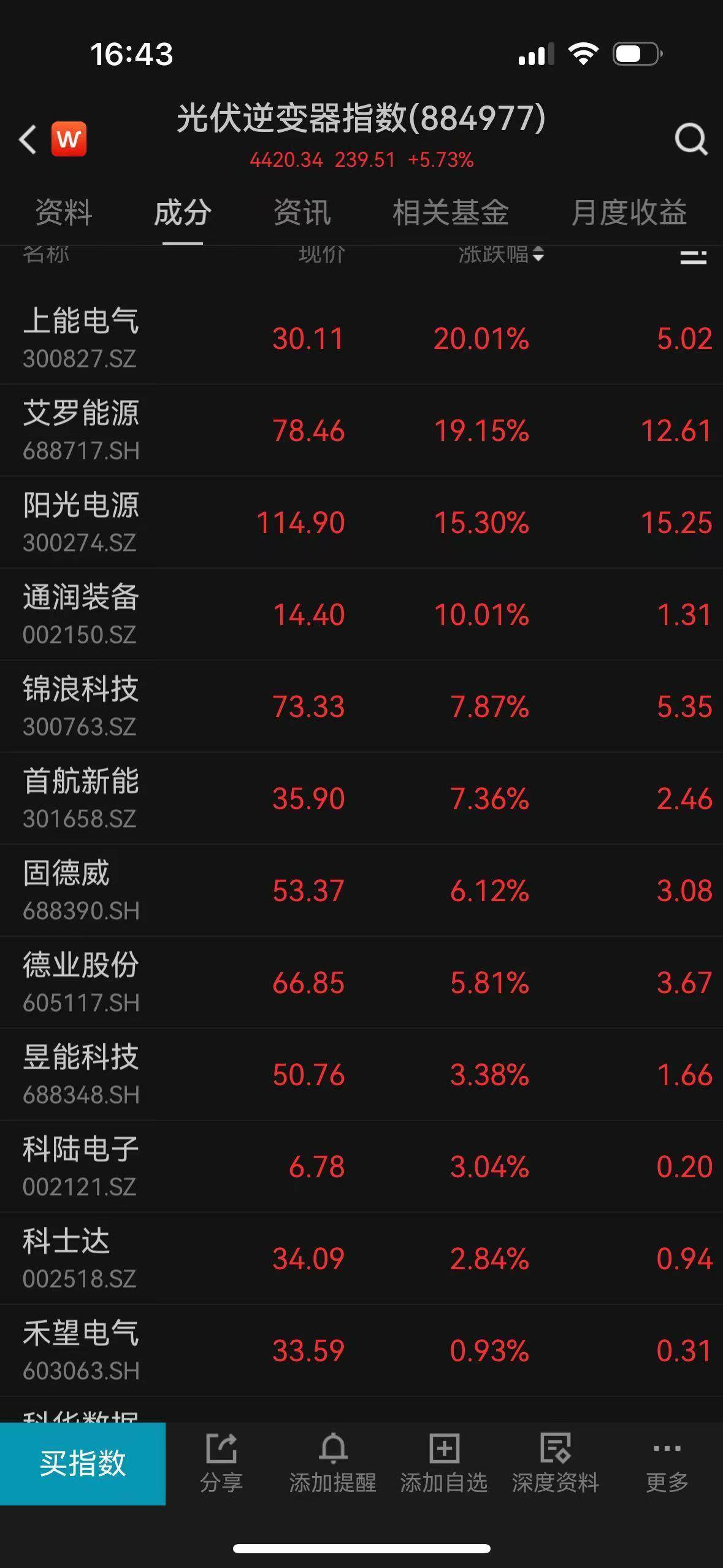Open the 更多 menu
The height and width of the screenshot is (1568, 723).
[x=667, y=1464]
